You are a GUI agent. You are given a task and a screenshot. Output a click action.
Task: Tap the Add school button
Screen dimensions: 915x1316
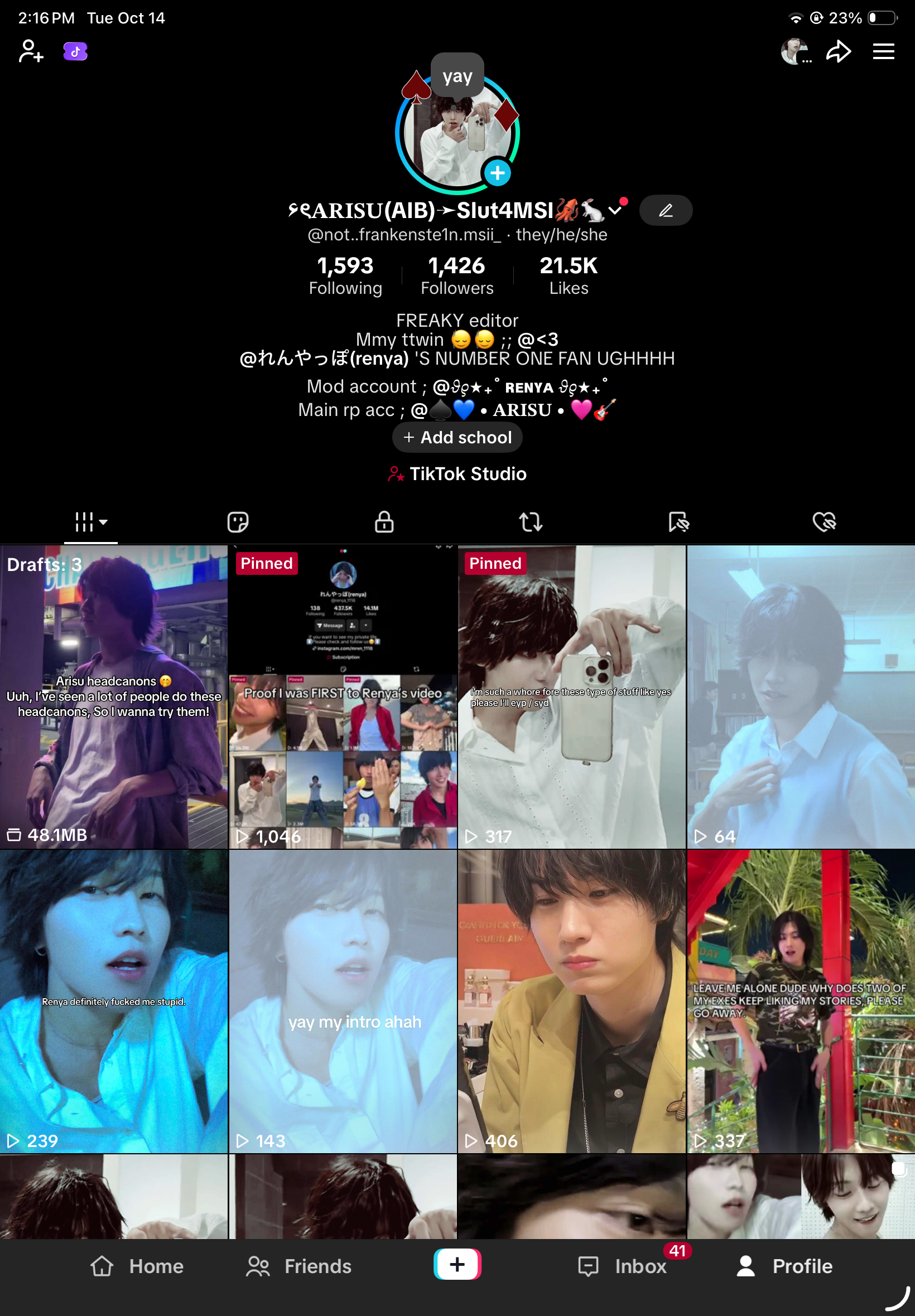457,437
